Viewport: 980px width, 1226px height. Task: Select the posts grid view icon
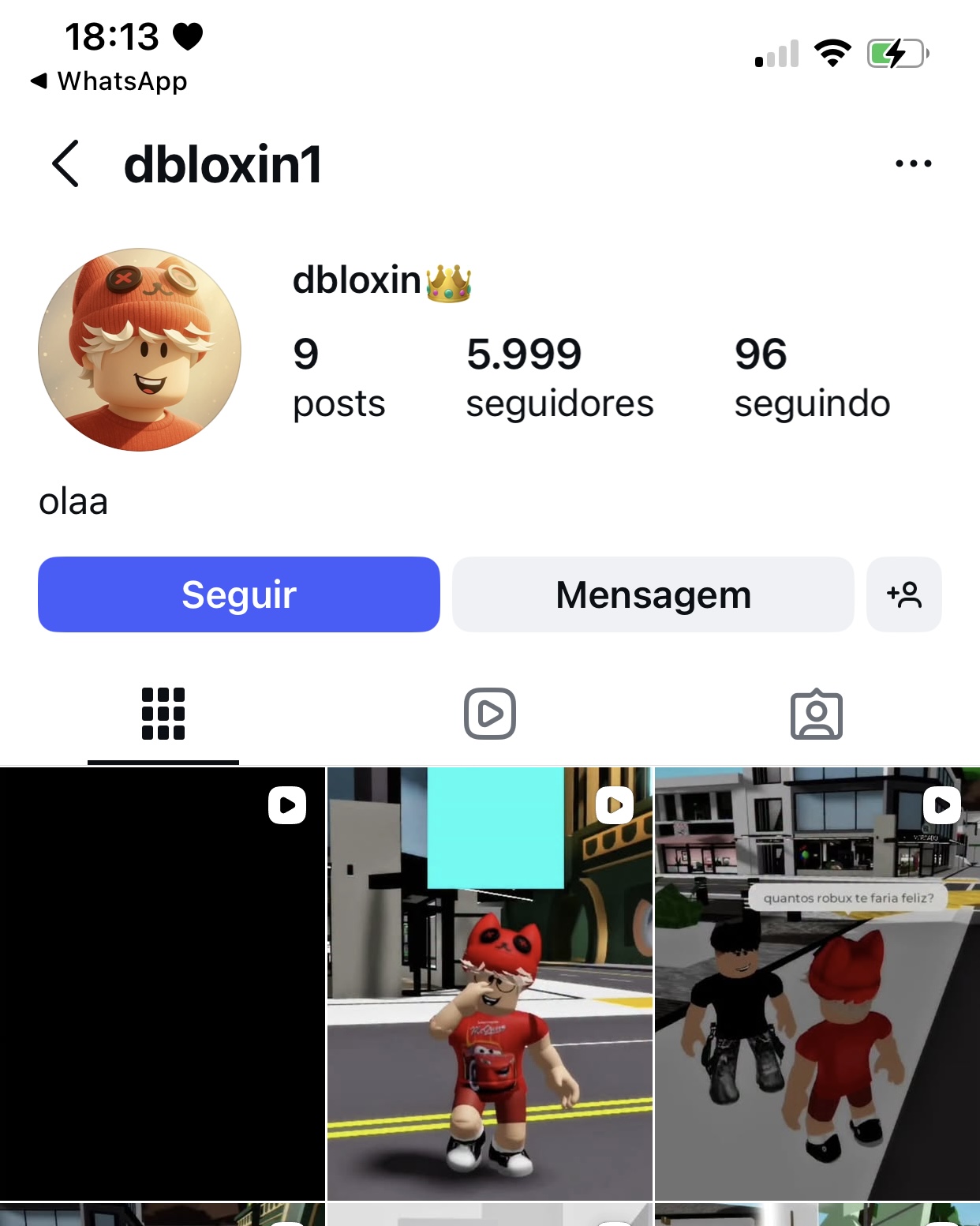click(x=163, y=714)
